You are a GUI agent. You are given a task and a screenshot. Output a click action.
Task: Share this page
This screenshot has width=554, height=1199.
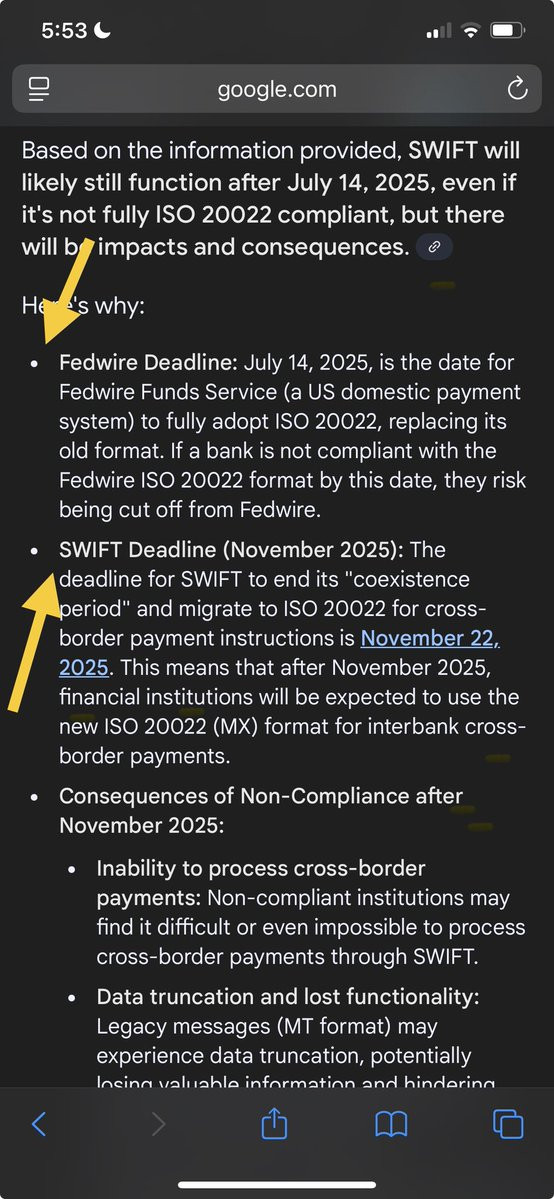pyautogui.click(x=274, y=1123)
